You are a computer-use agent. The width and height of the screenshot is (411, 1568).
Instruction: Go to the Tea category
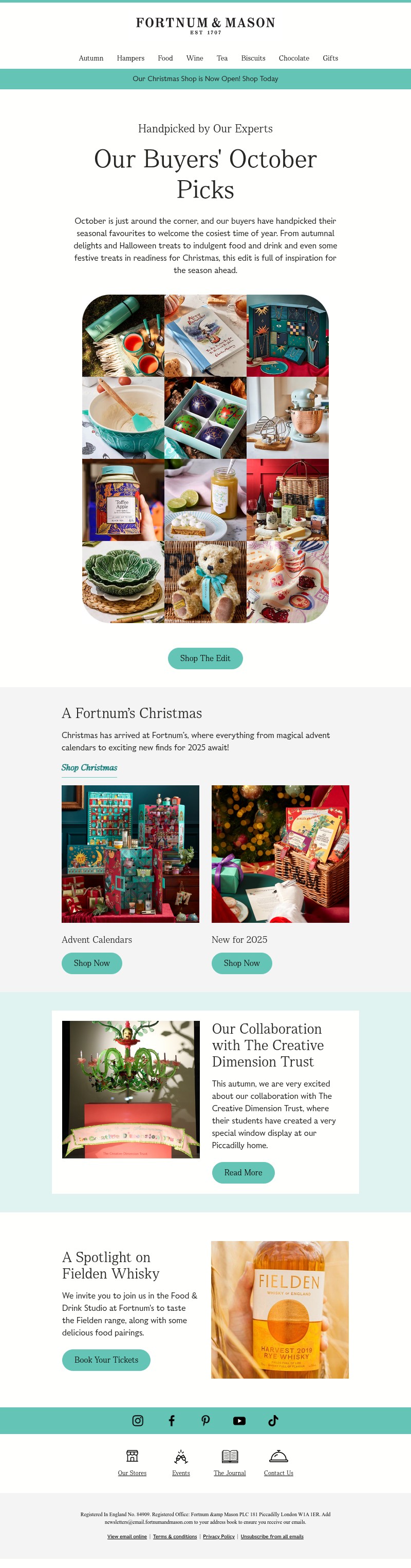click(221, 59)
